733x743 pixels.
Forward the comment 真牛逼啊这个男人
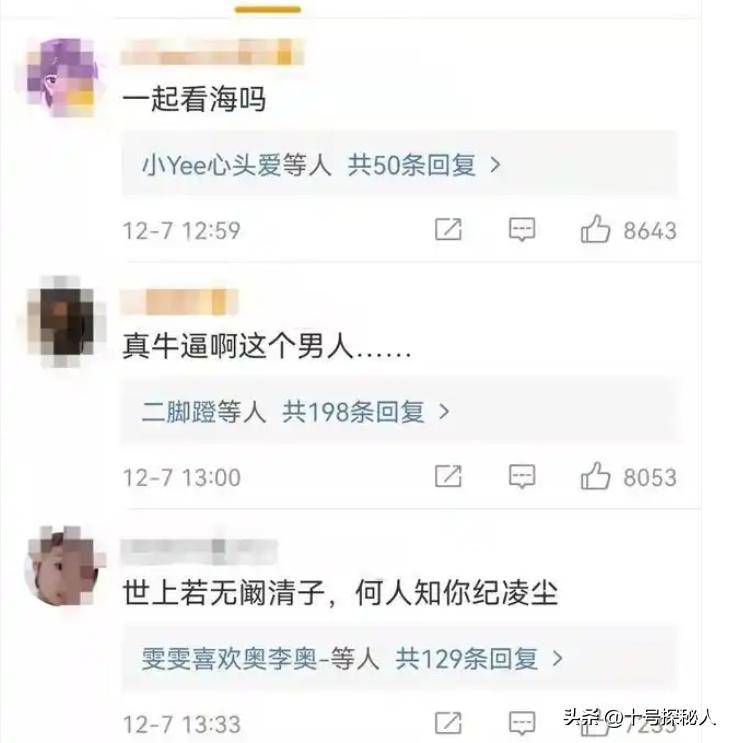448,477
